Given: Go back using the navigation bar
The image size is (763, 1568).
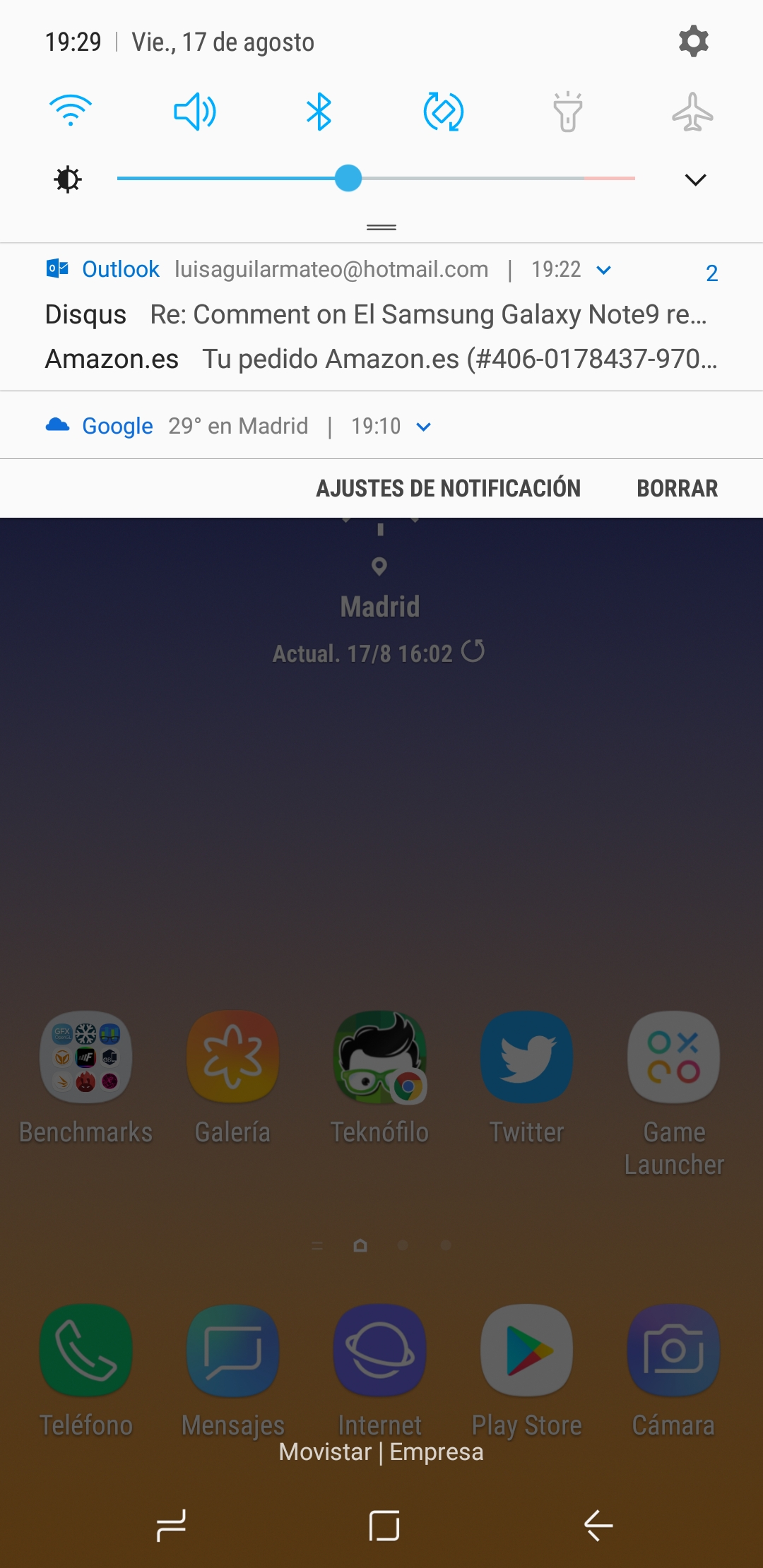Looking at the screenshot, I should point(598,1526).
